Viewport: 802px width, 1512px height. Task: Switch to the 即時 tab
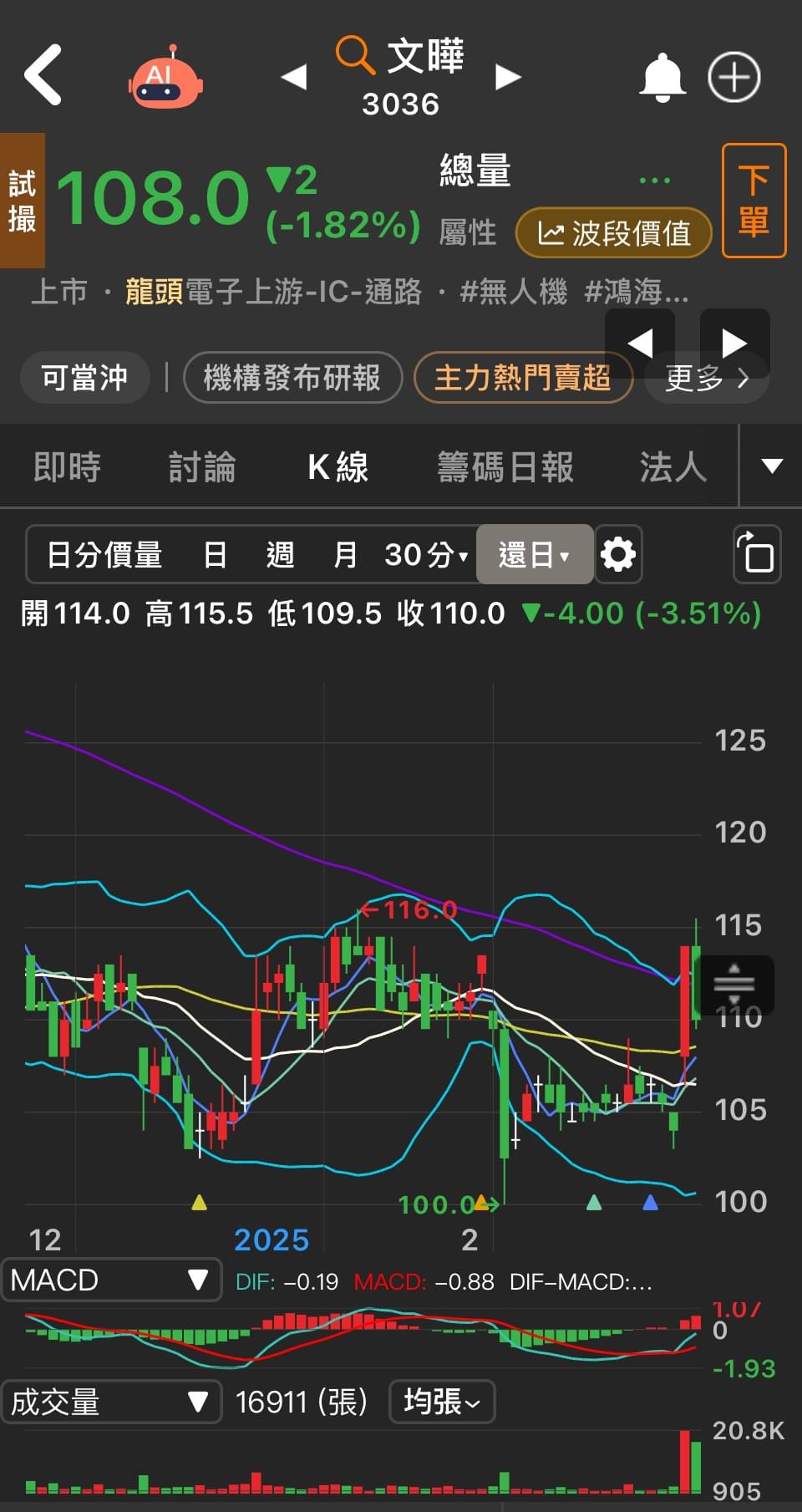67,466
